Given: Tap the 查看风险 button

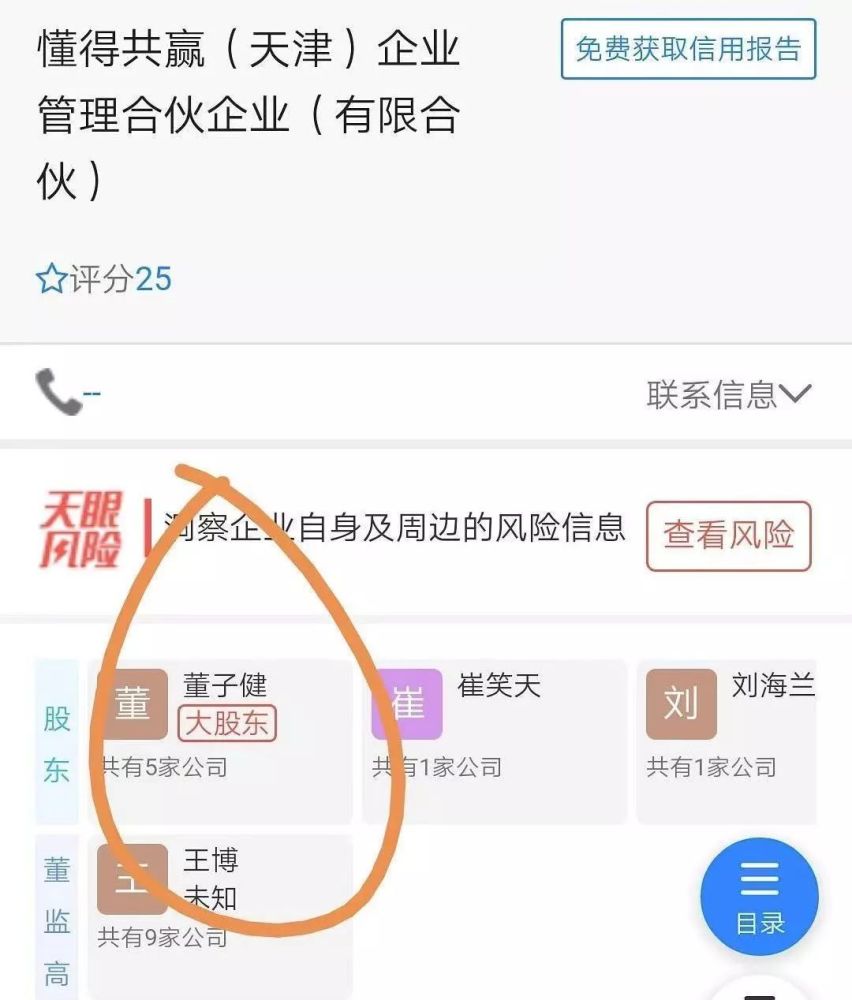Looking at the screenshot, I should (728, 535).
